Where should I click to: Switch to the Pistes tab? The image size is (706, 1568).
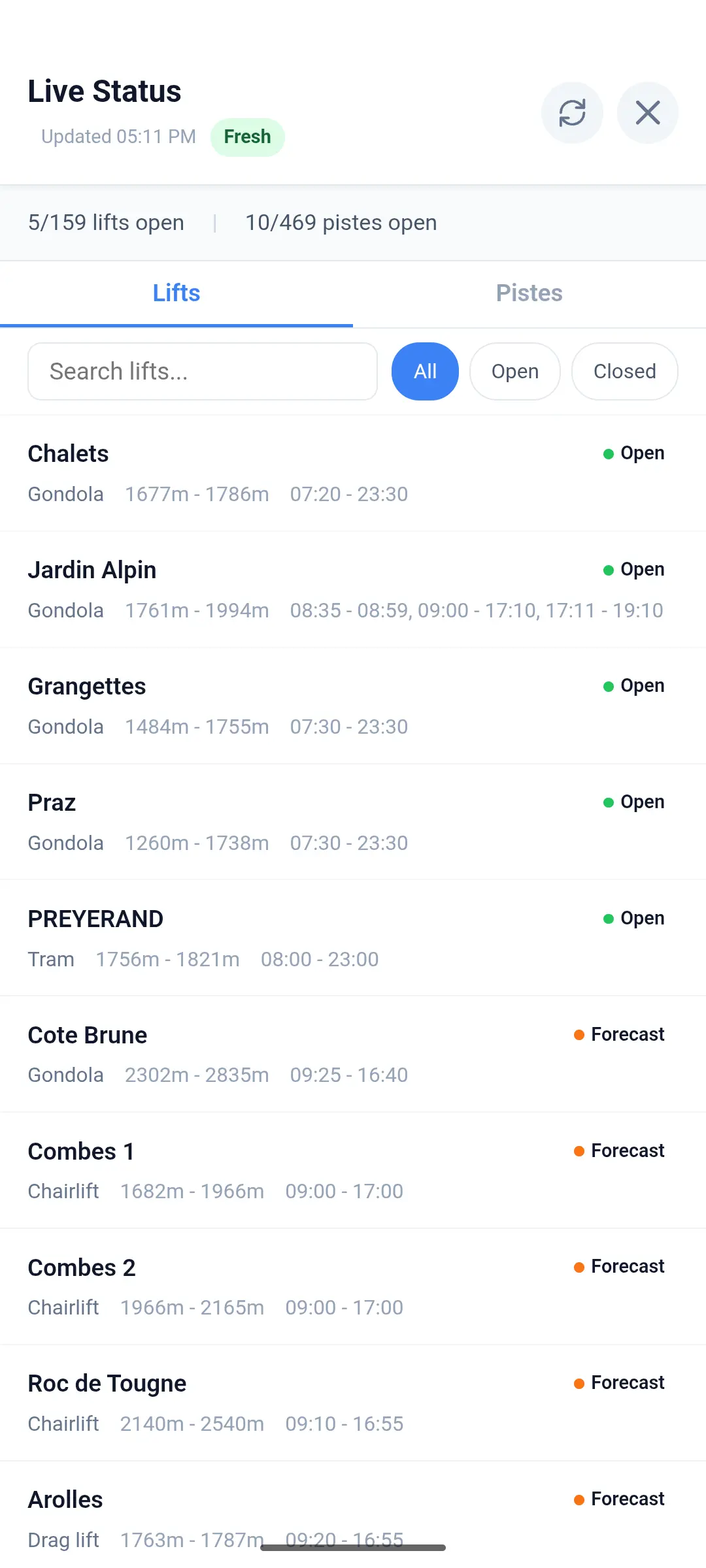pyautogui.click(x=529, y=293)
